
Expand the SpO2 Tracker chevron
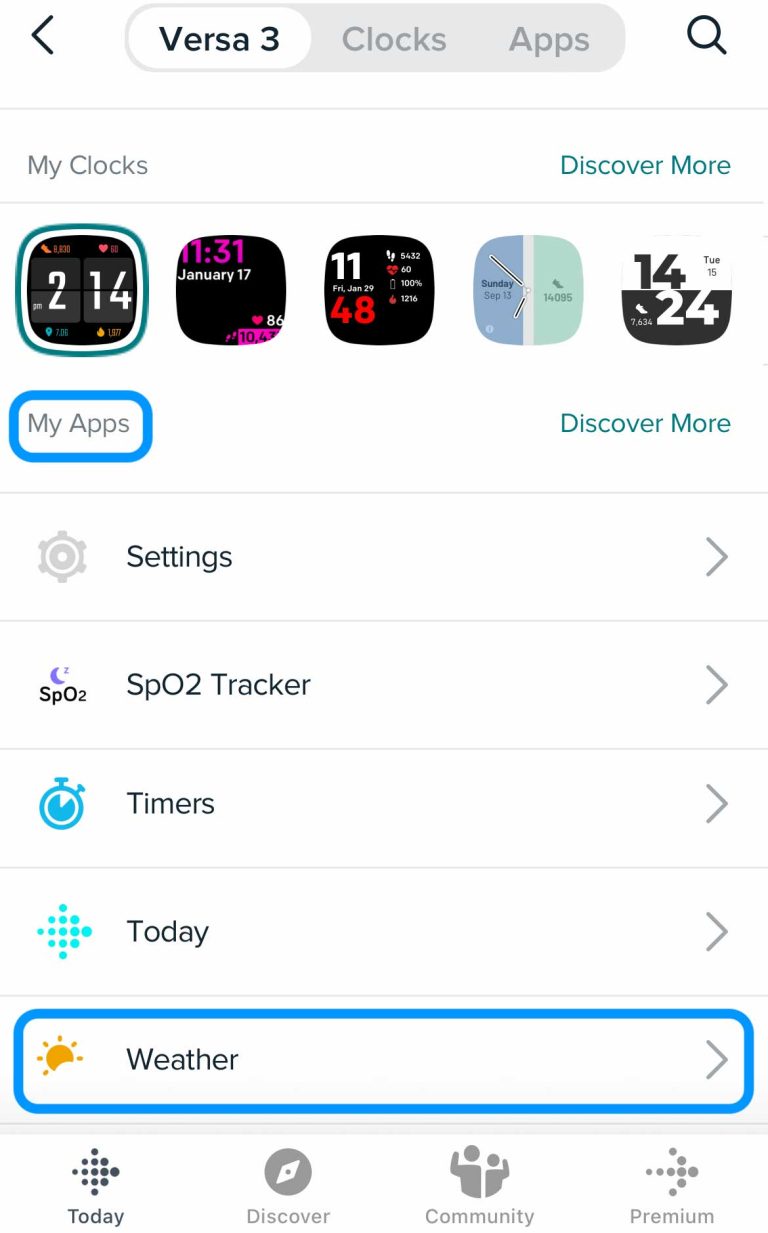coord(716,684)
